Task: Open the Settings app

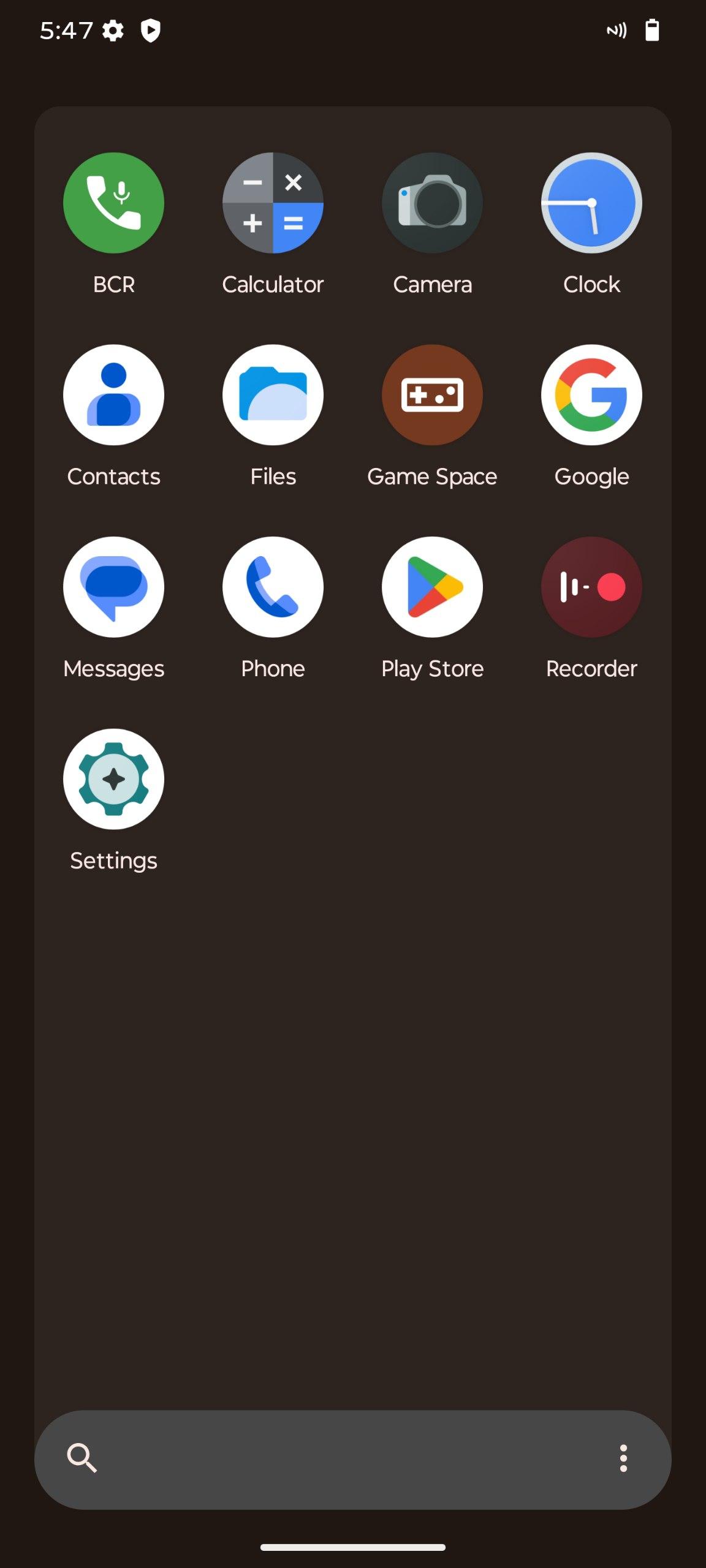Action: pos(113,779)
